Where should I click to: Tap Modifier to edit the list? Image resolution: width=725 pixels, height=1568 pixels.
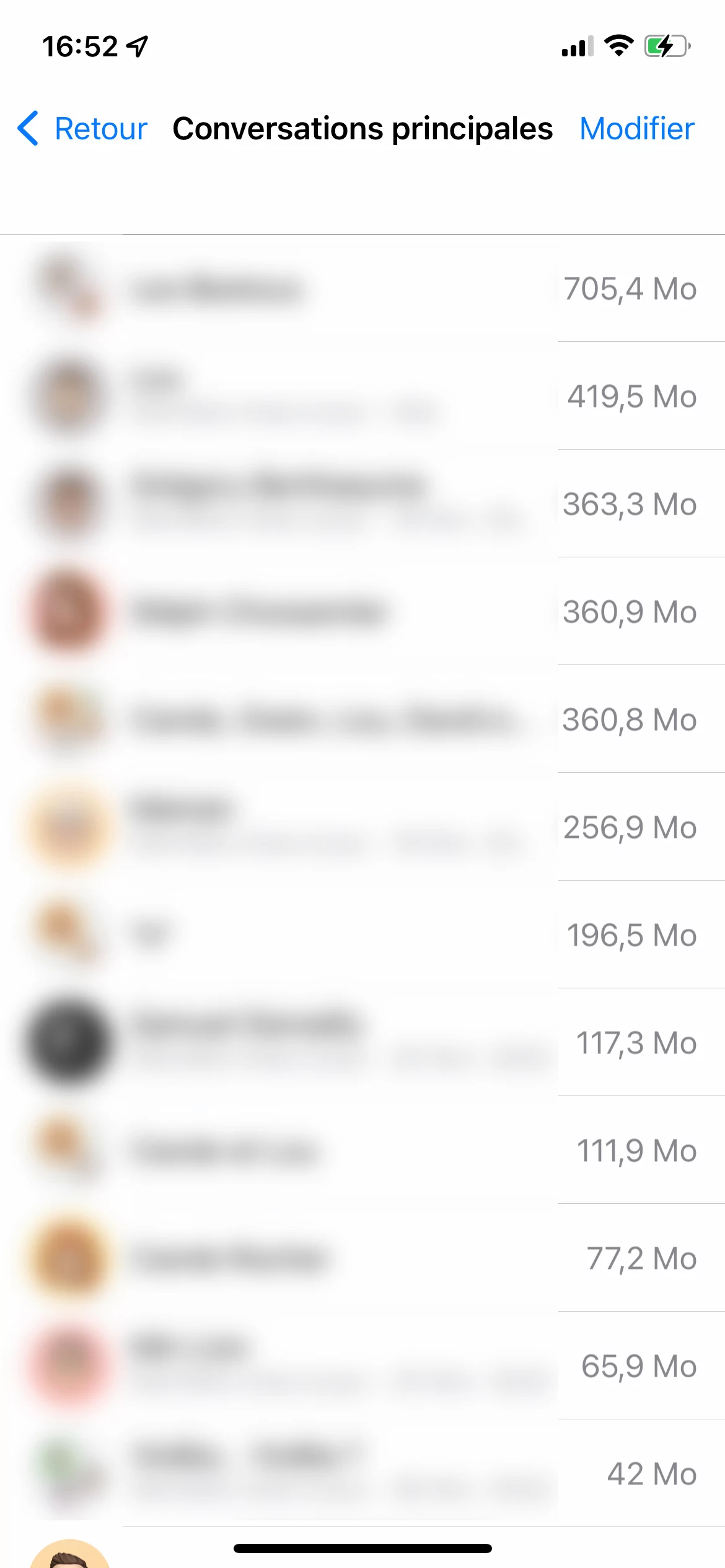636,129
